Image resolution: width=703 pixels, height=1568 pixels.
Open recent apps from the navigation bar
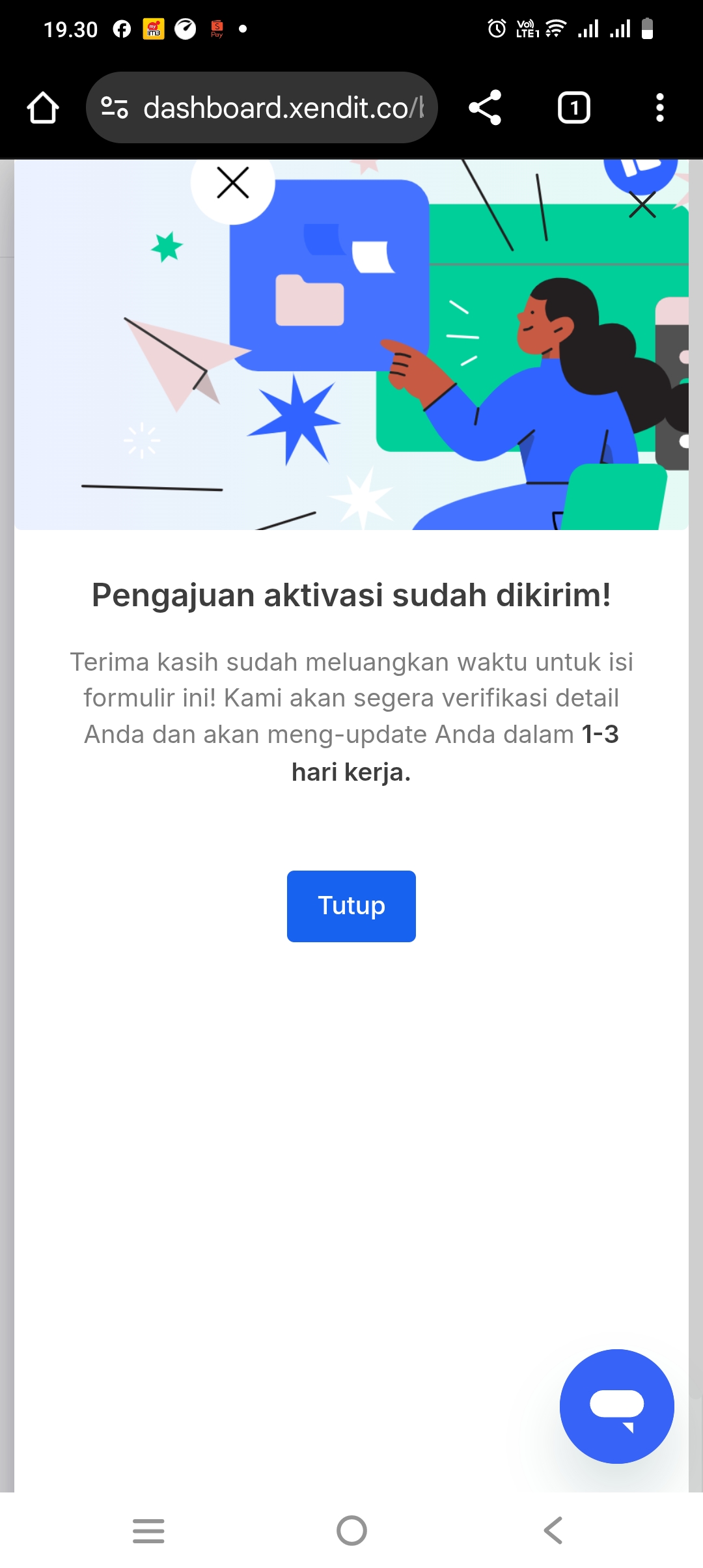click(x=148, y=1530)
